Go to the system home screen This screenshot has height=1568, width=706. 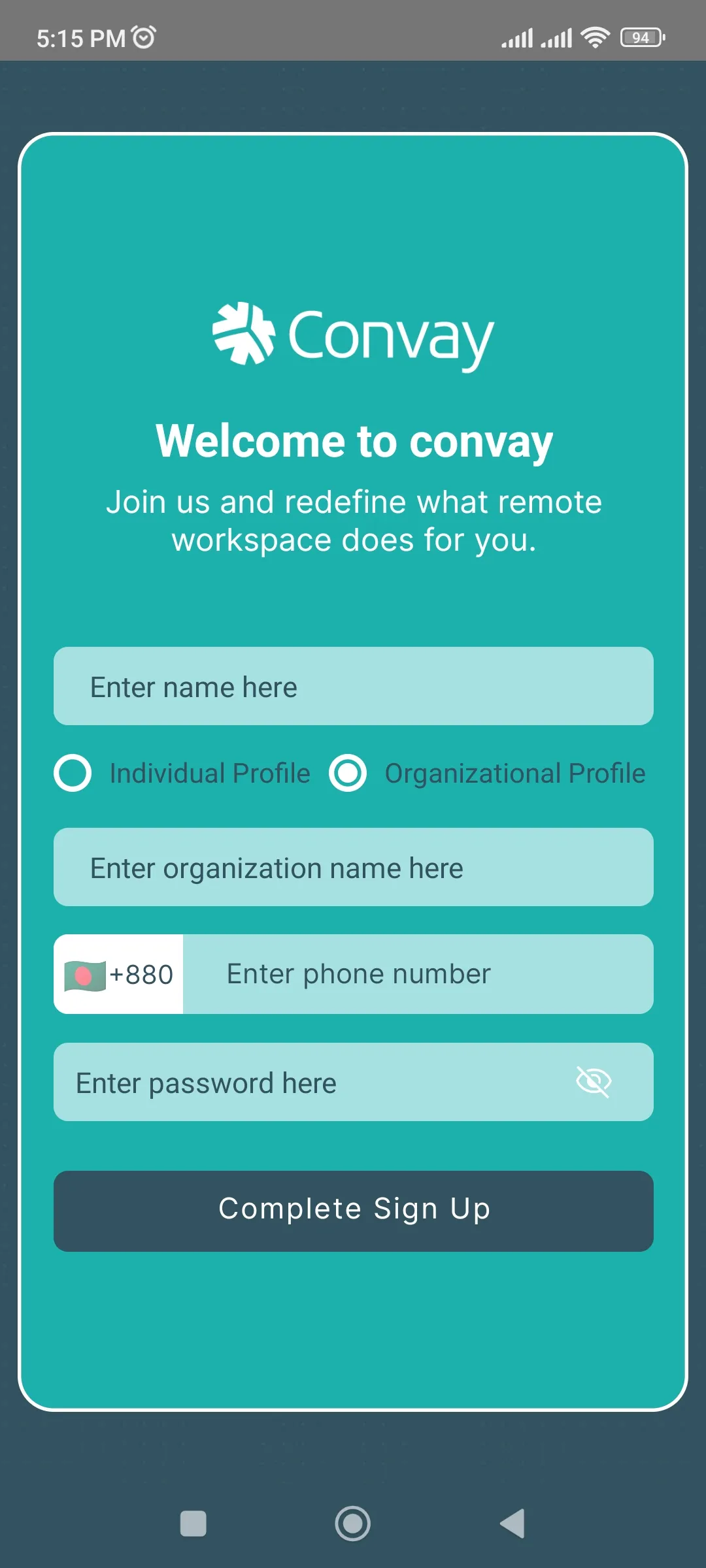pyautogui.click(x=353, y=1524)
